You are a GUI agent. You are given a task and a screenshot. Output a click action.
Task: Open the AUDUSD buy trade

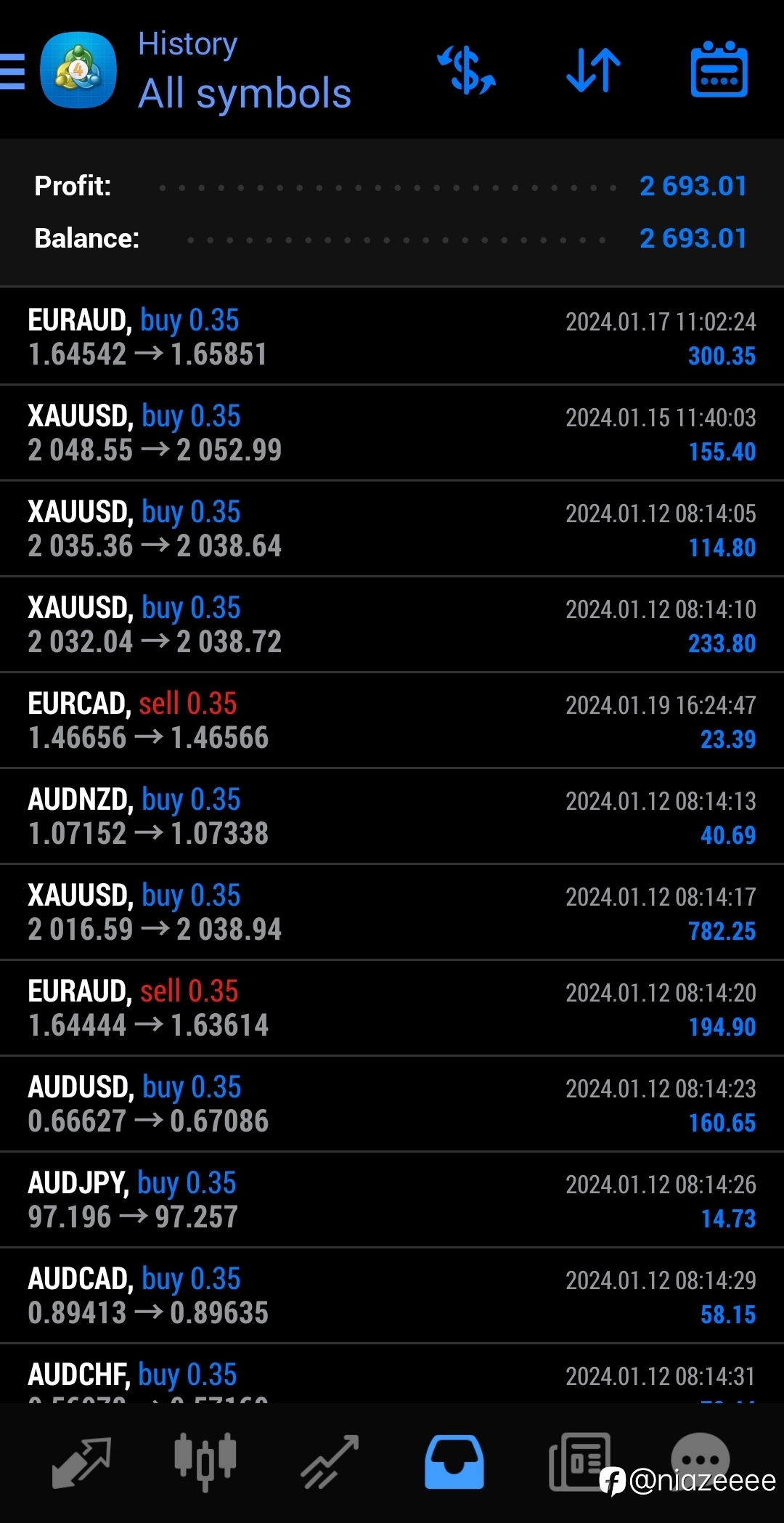tap(392, 1103)
